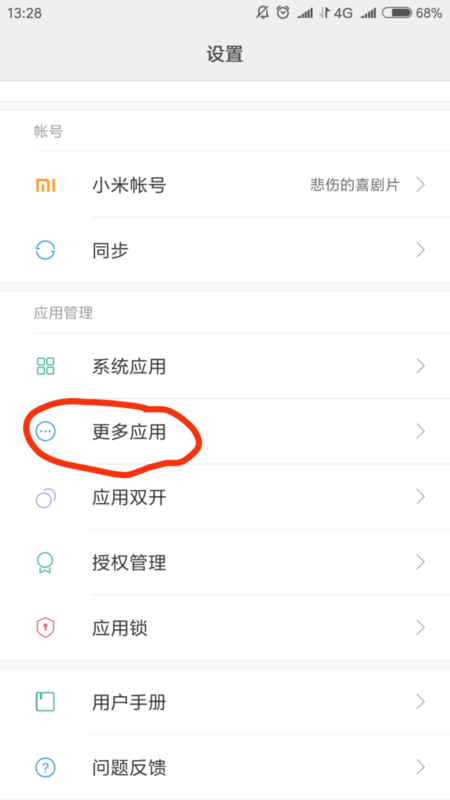This screenshot has width=450, height=800.
Task: Tap 更多应用 to view more apps
Action: [225, 431]
